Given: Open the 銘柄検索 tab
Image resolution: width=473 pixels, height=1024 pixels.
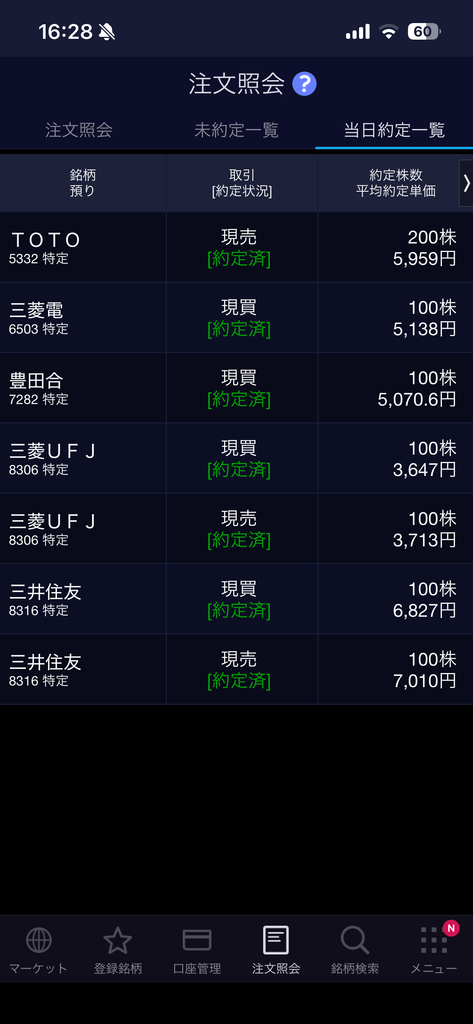Looking at the screenshot, I should pos(355,950).
